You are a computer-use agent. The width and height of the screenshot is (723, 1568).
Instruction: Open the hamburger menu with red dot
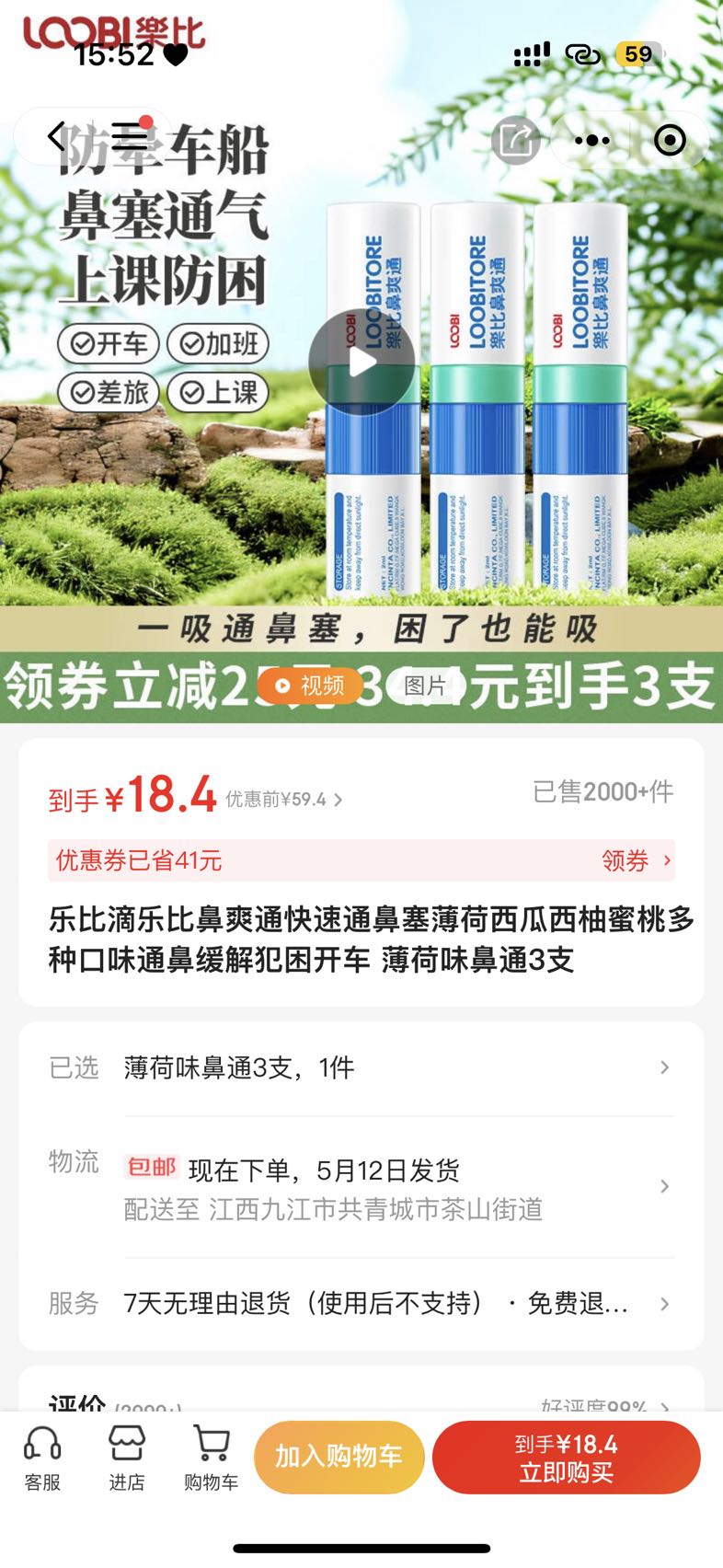coord(130,137)
